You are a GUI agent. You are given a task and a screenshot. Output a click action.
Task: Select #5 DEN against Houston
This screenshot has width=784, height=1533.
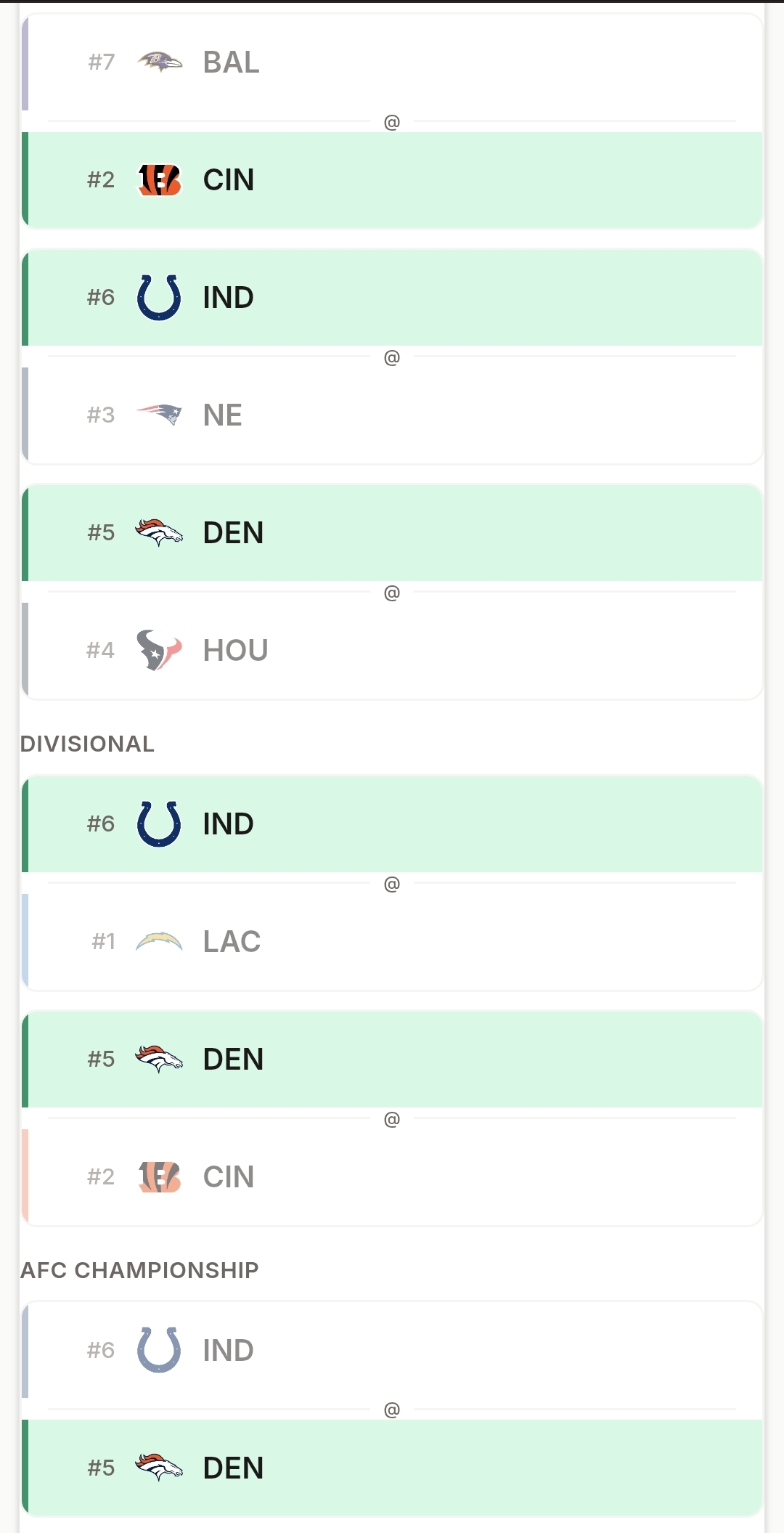(392, 533)
